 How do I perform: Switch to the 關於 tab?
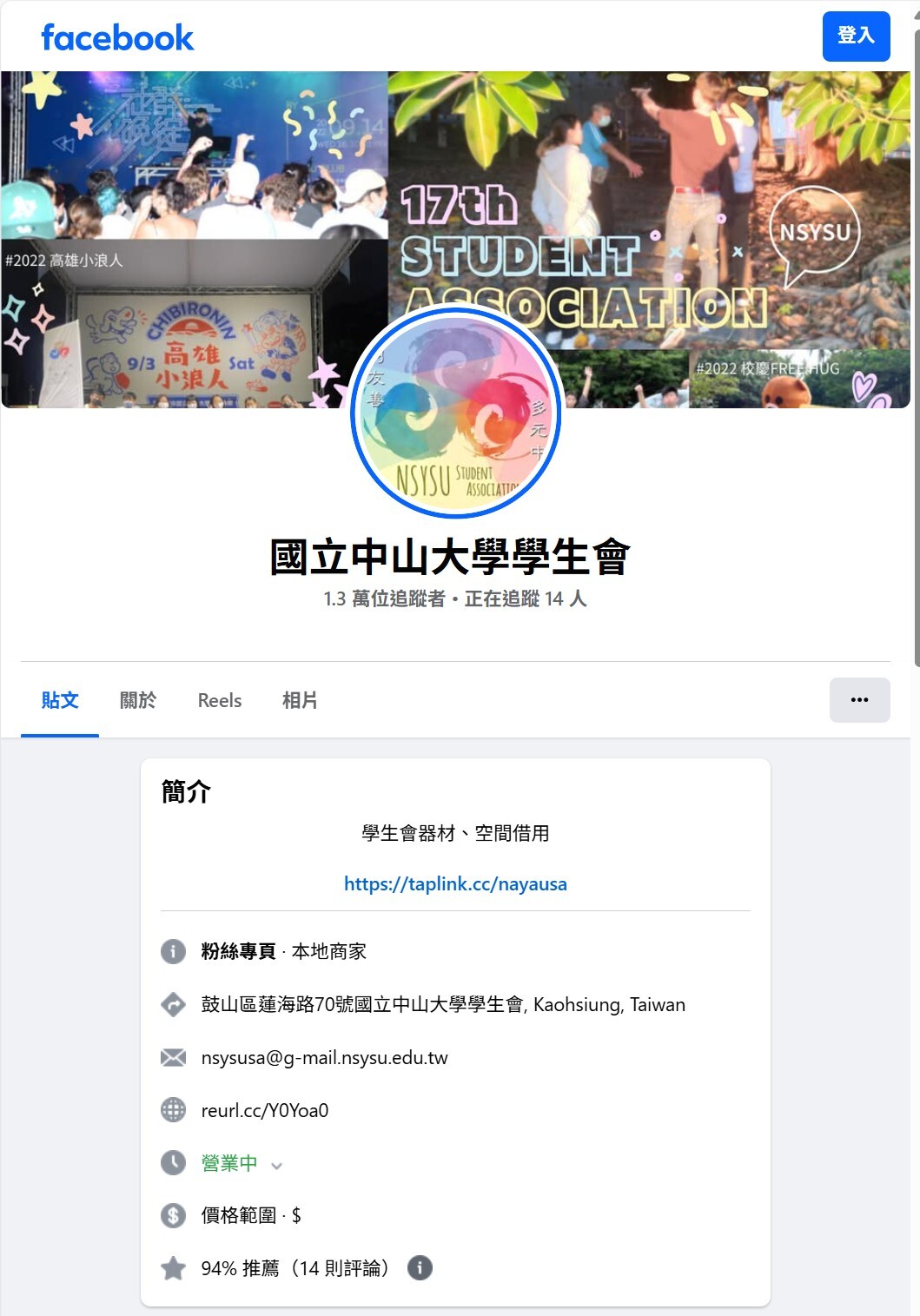(x=138, y=700)
